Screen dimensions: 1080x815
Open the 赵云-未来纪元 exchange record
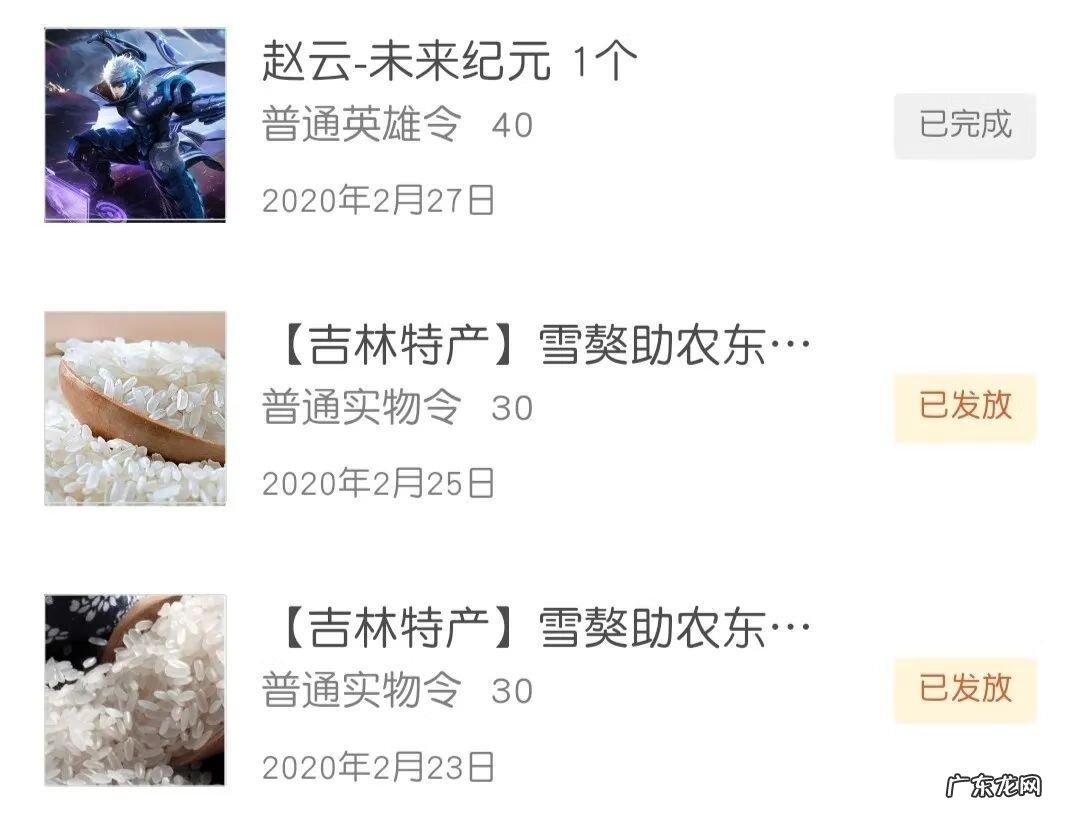tap(450, 64)
